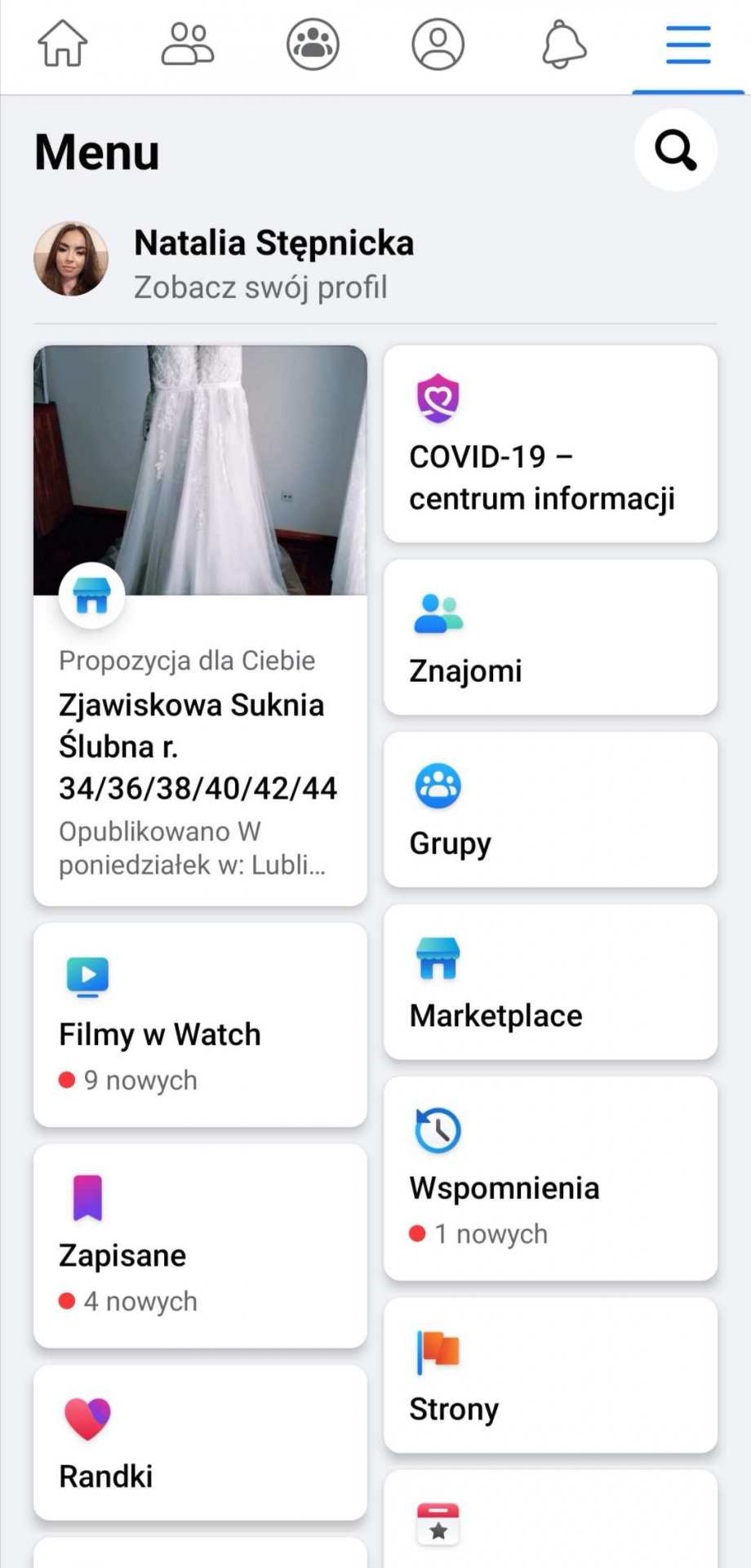The height and width of the screenshot is (1568, 751).
Task: Open Marketplace
Action: pos(550,982)
